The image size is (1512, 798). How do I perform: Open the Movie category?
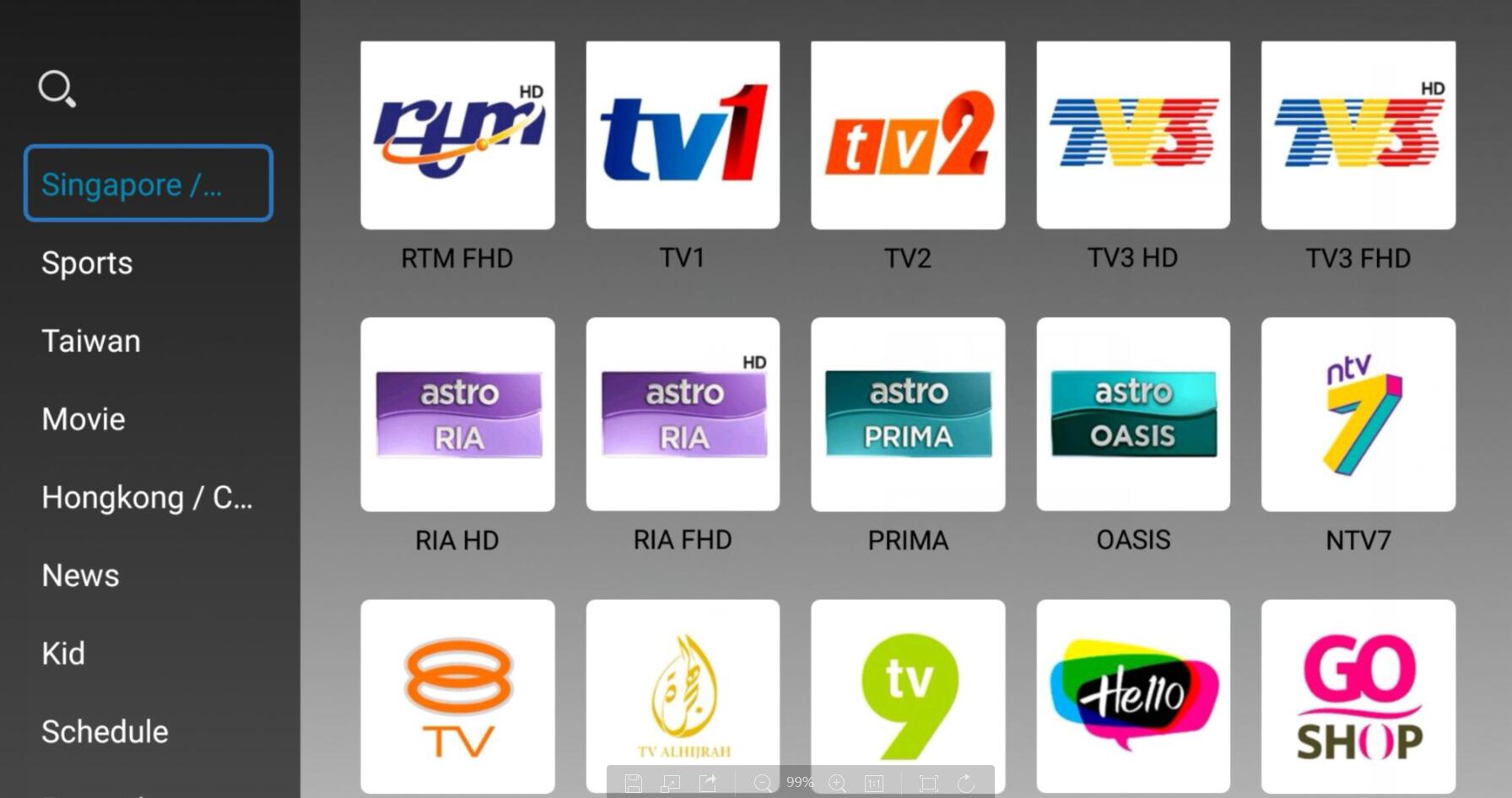click(x=84, y=419)
